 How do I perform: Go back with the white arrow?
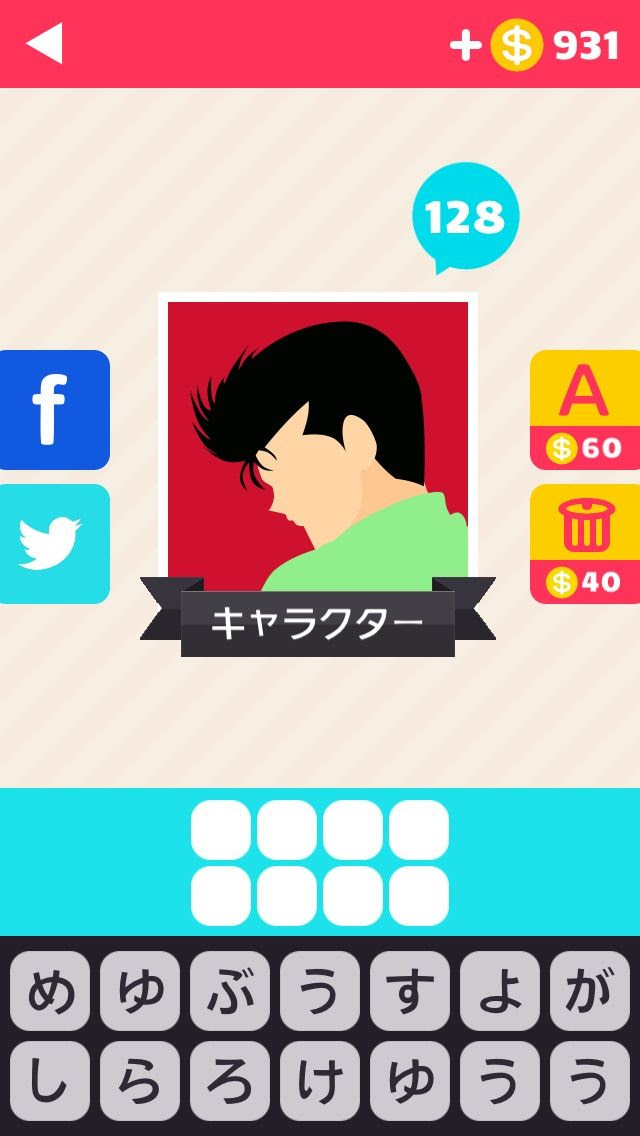point(45,44)
